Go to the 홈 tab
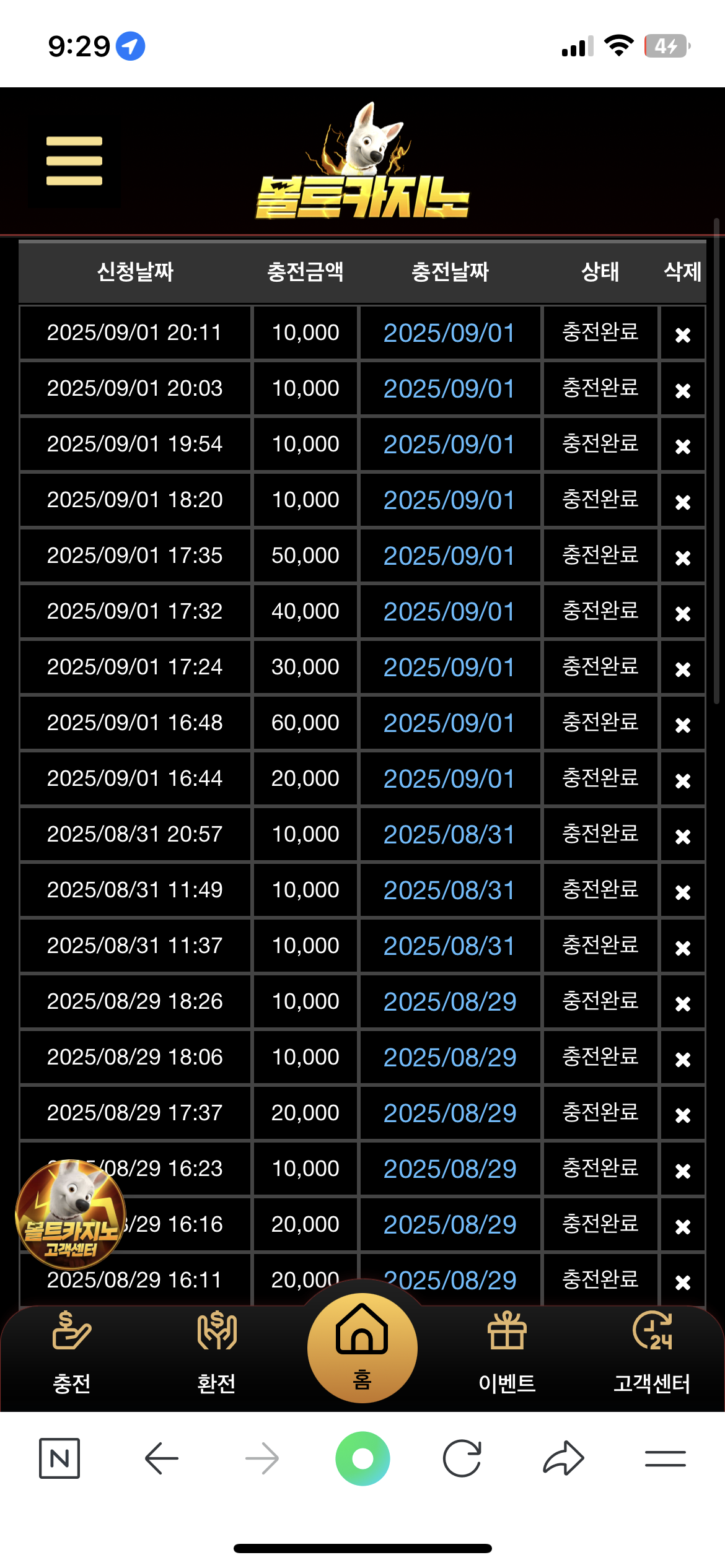This screenshot has width=725, height=1568. coord(362,1348)
